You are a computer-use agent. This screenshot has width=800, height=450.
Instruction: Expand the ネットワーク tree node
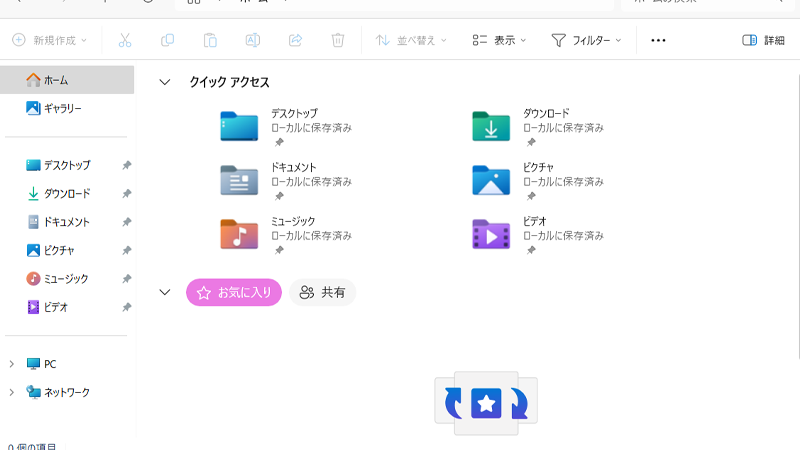click(12, 392)
